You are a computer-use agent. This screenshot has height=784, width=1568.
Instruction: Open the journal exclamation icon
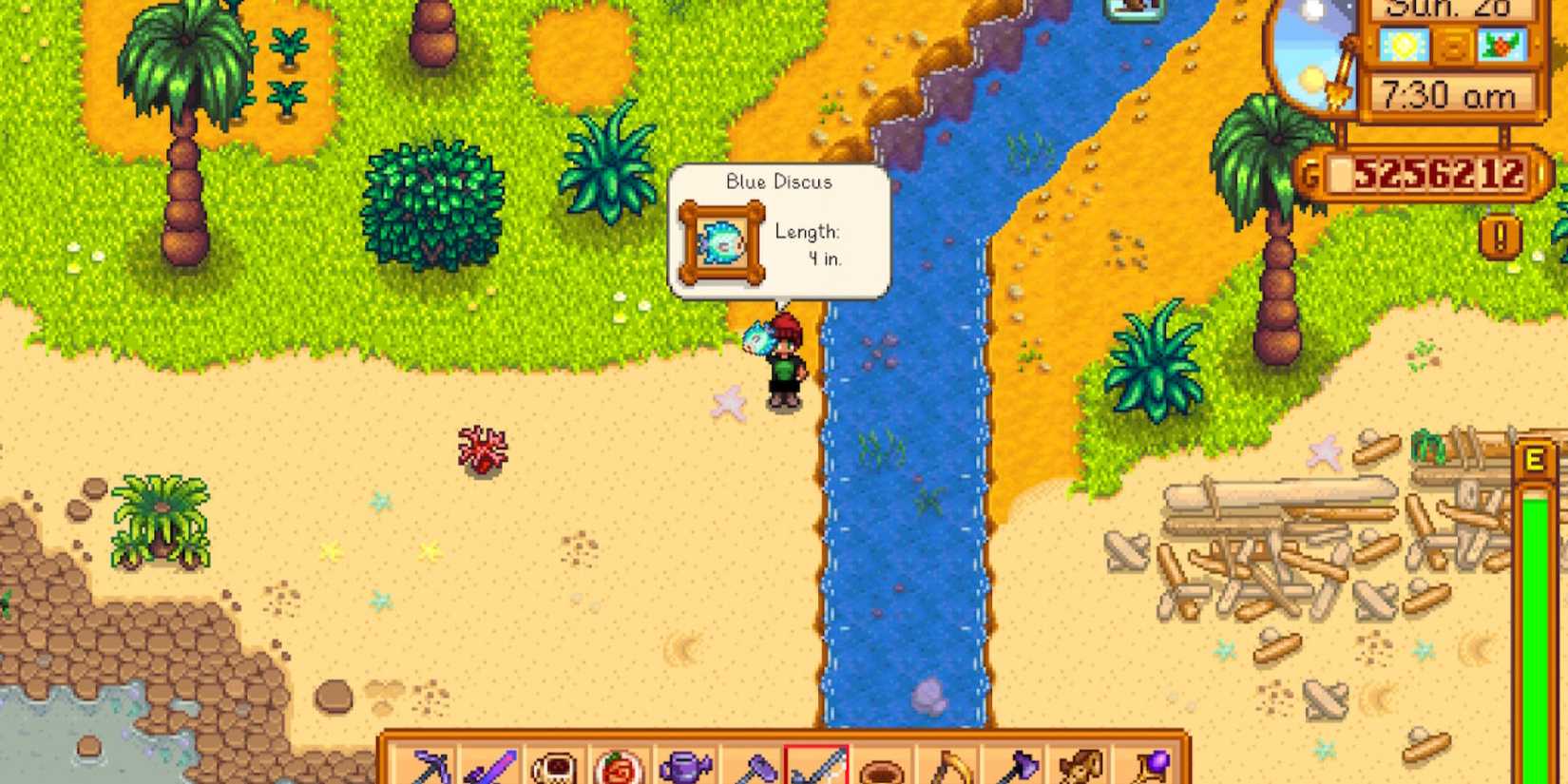point(1501,237)
